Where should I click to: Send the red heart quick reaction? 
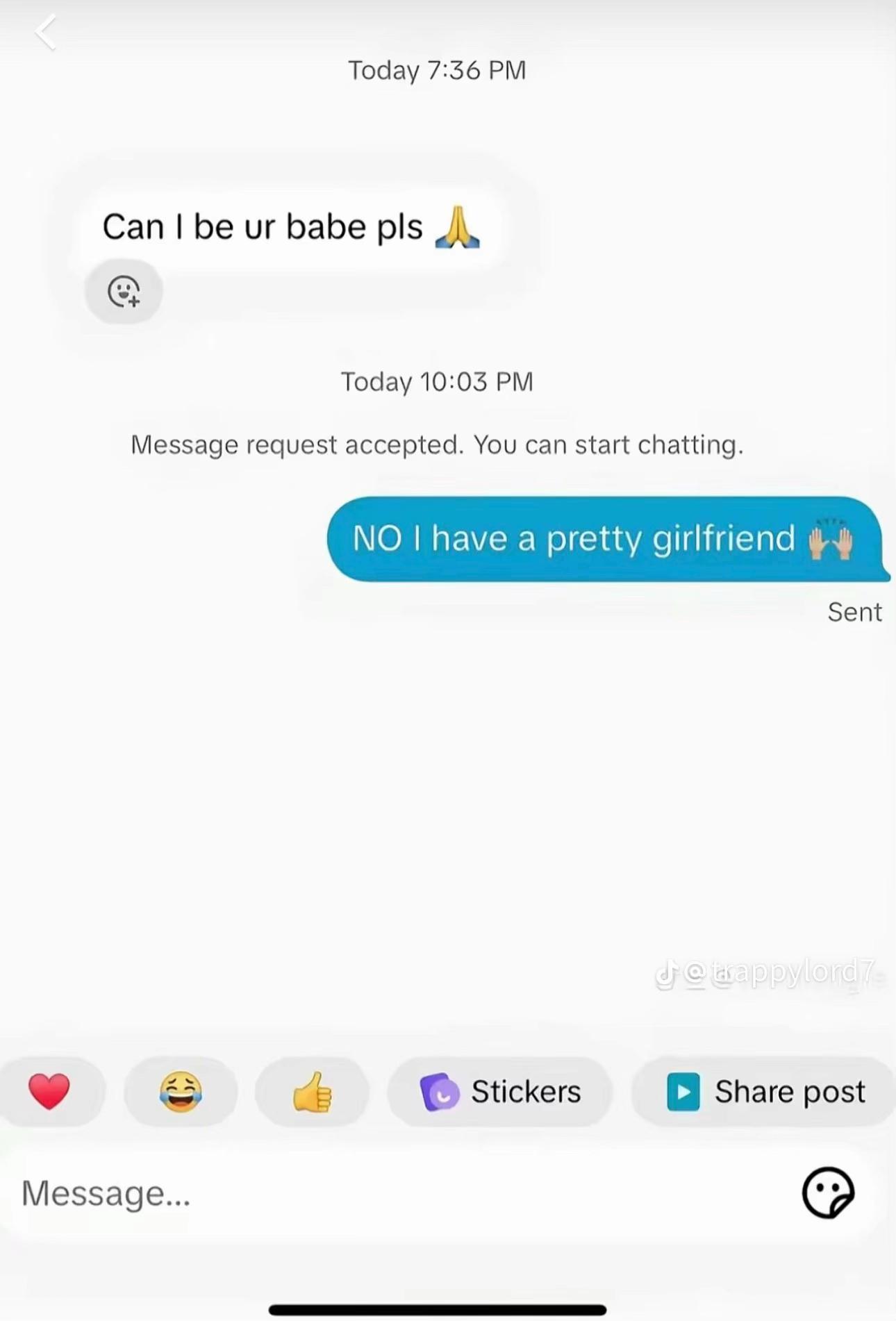(x=49, y=1091)
